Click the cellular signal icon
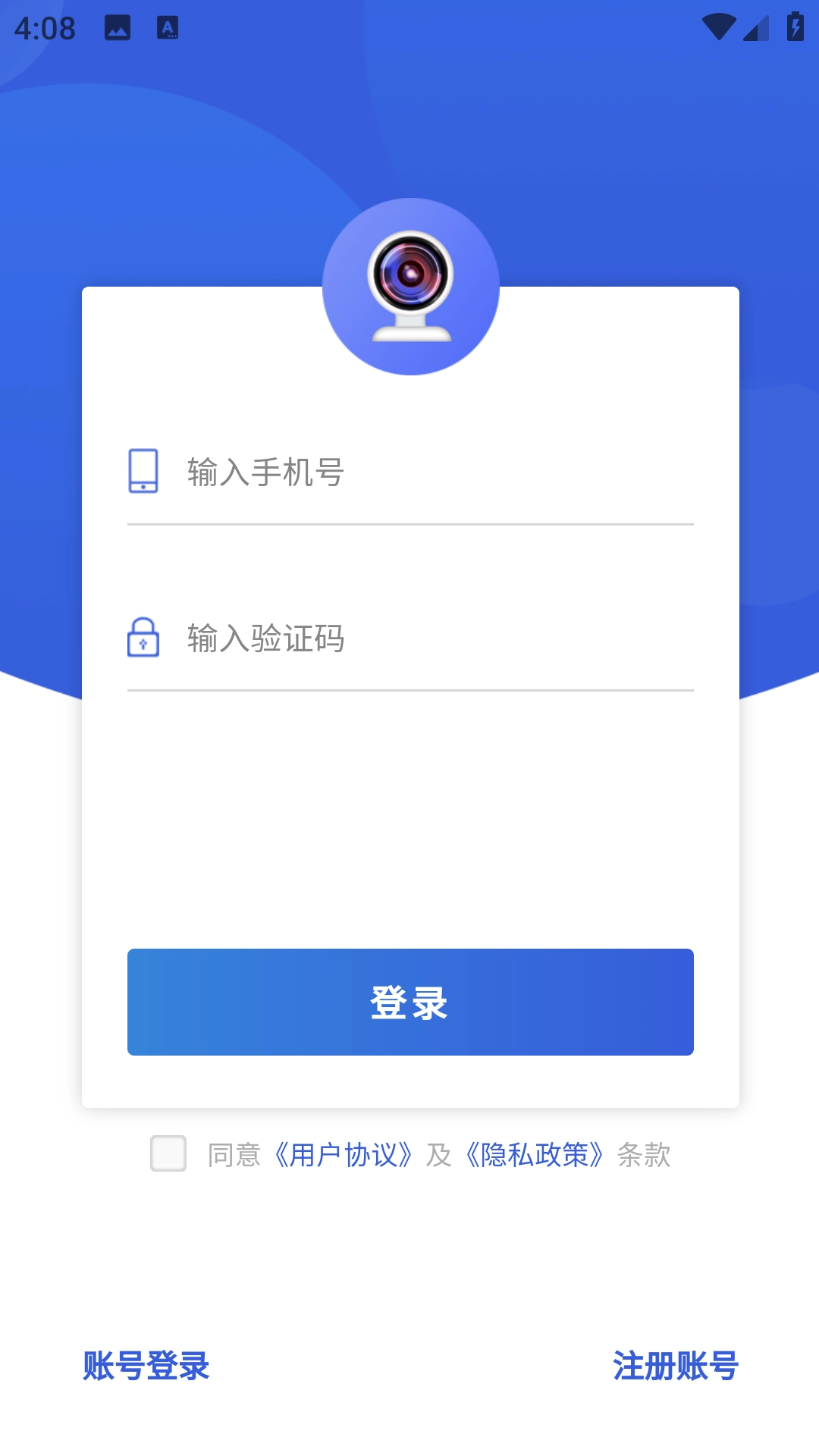The height and width of the screenshot is (1456, 819). pyautogui.click(x=755, y=26)
